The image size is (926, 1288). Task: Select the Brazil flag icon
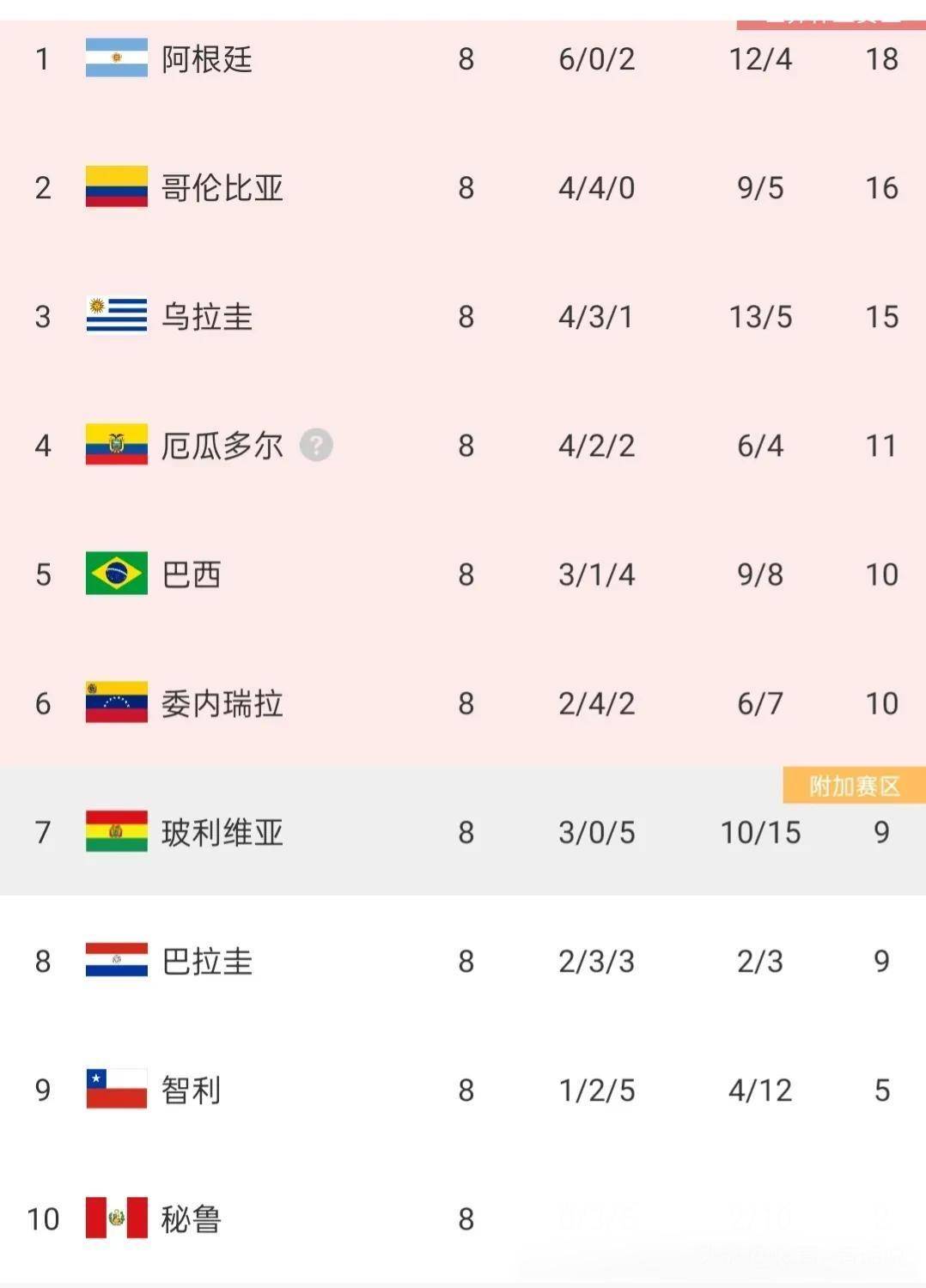click(115, 574)
